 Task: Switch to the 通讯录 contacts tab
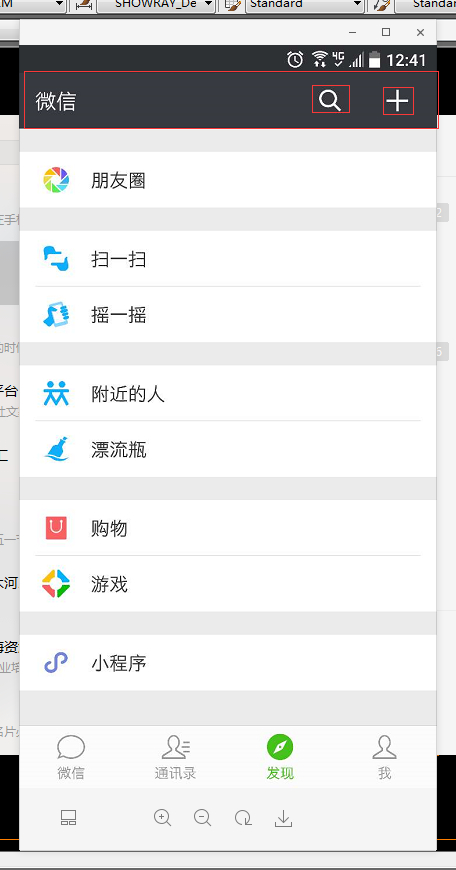pyautogui.click(x=175, y=757)
